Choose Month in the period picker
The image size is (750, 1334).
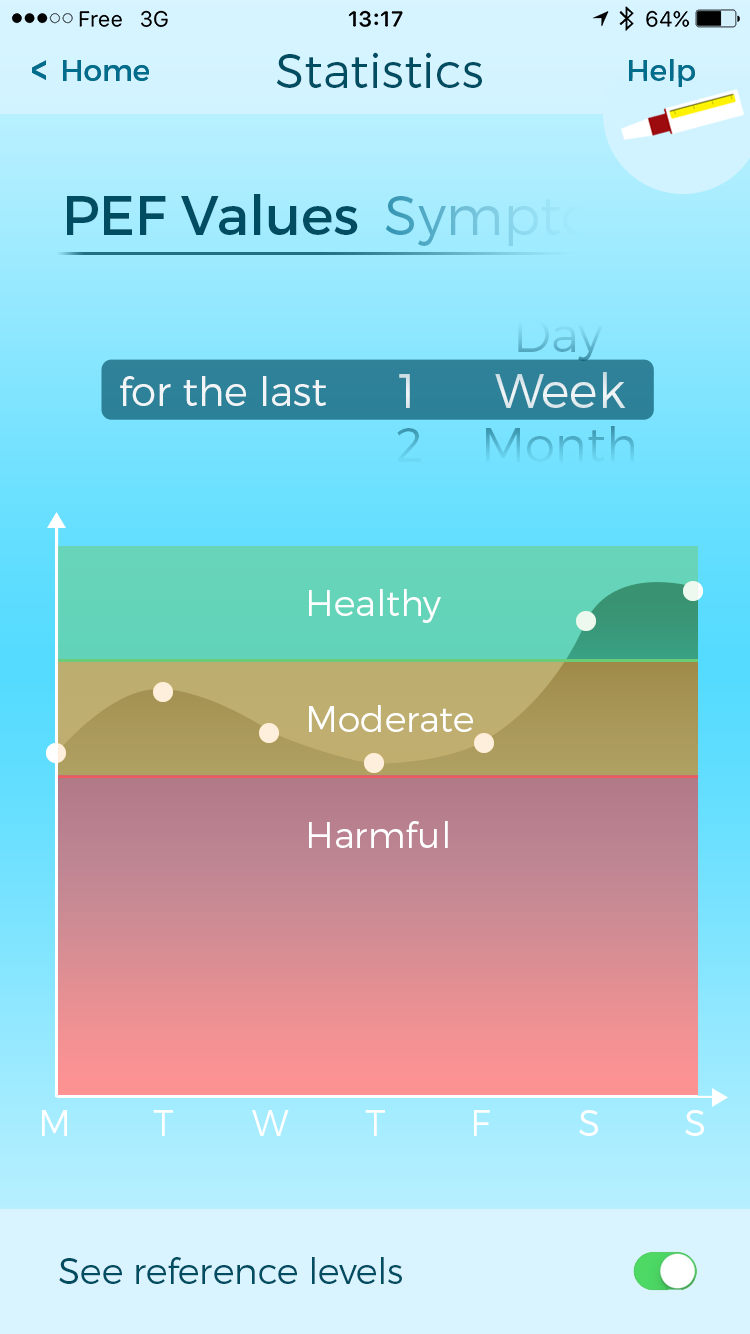click(560, 444)
